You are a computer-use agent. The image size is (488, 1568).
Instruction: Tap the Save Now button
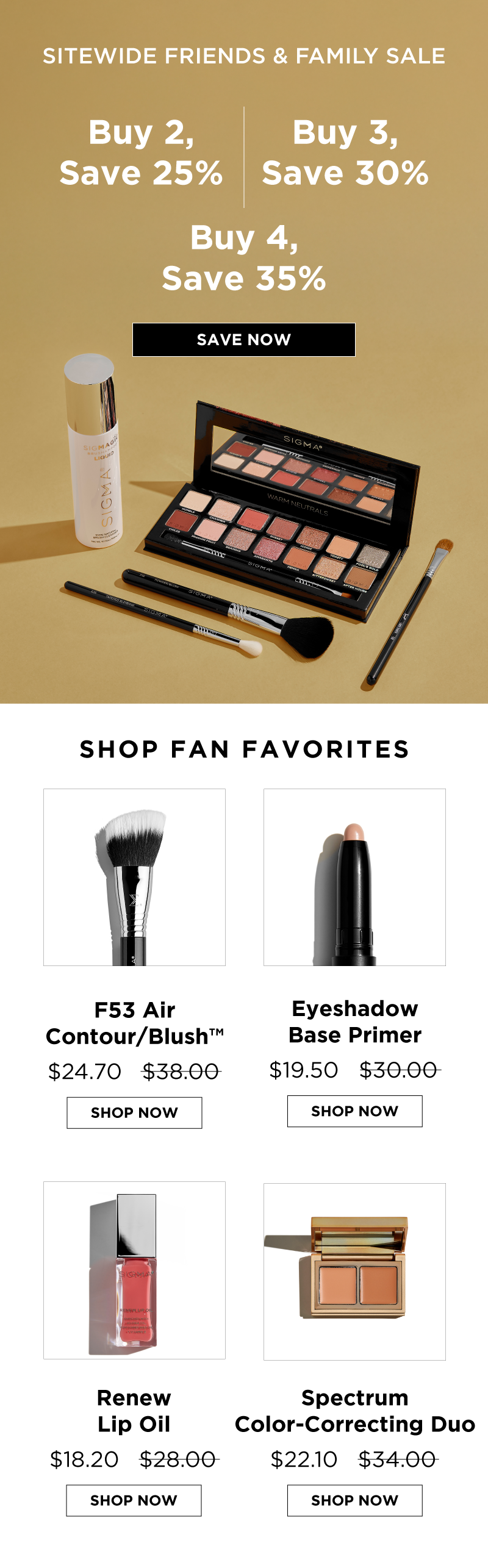point(244,340)
